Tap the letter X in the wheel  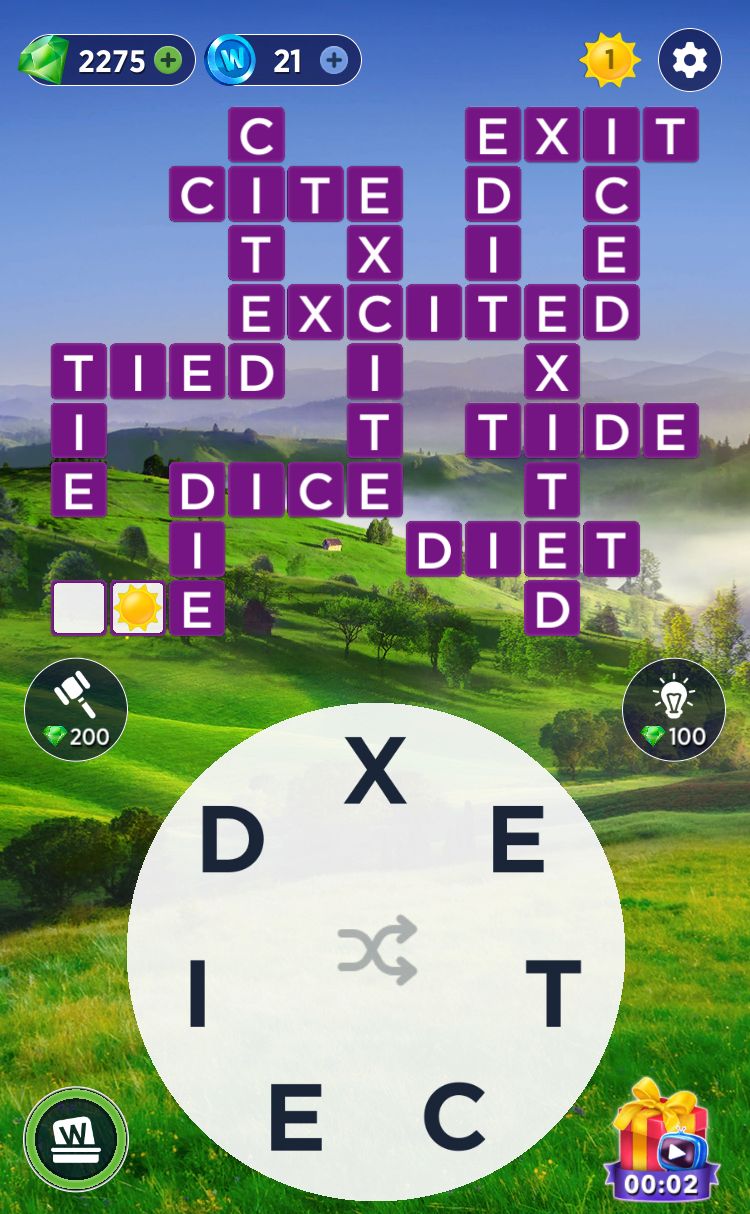coord(375,771)
